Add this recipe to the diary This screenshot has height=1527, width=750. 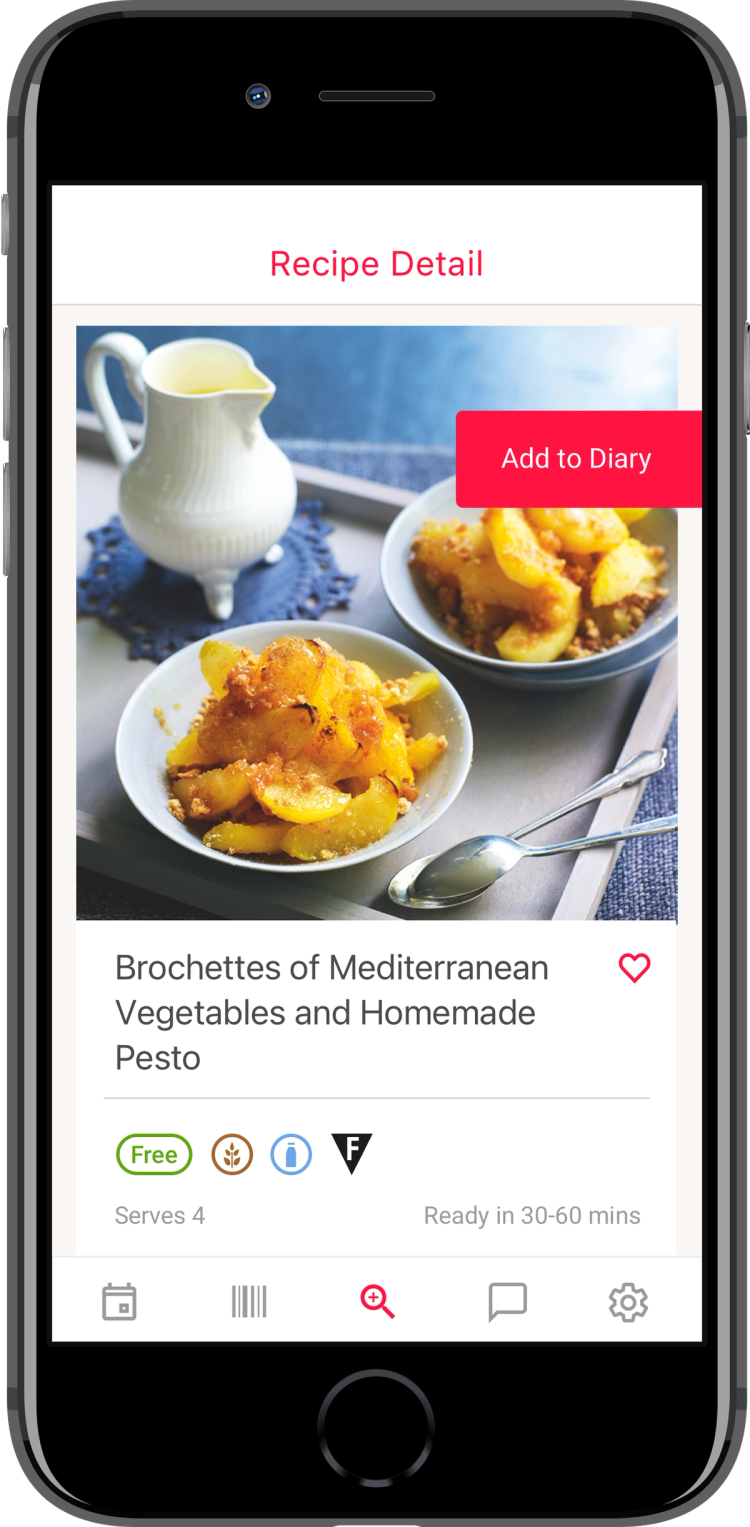[x=577, y=459]
